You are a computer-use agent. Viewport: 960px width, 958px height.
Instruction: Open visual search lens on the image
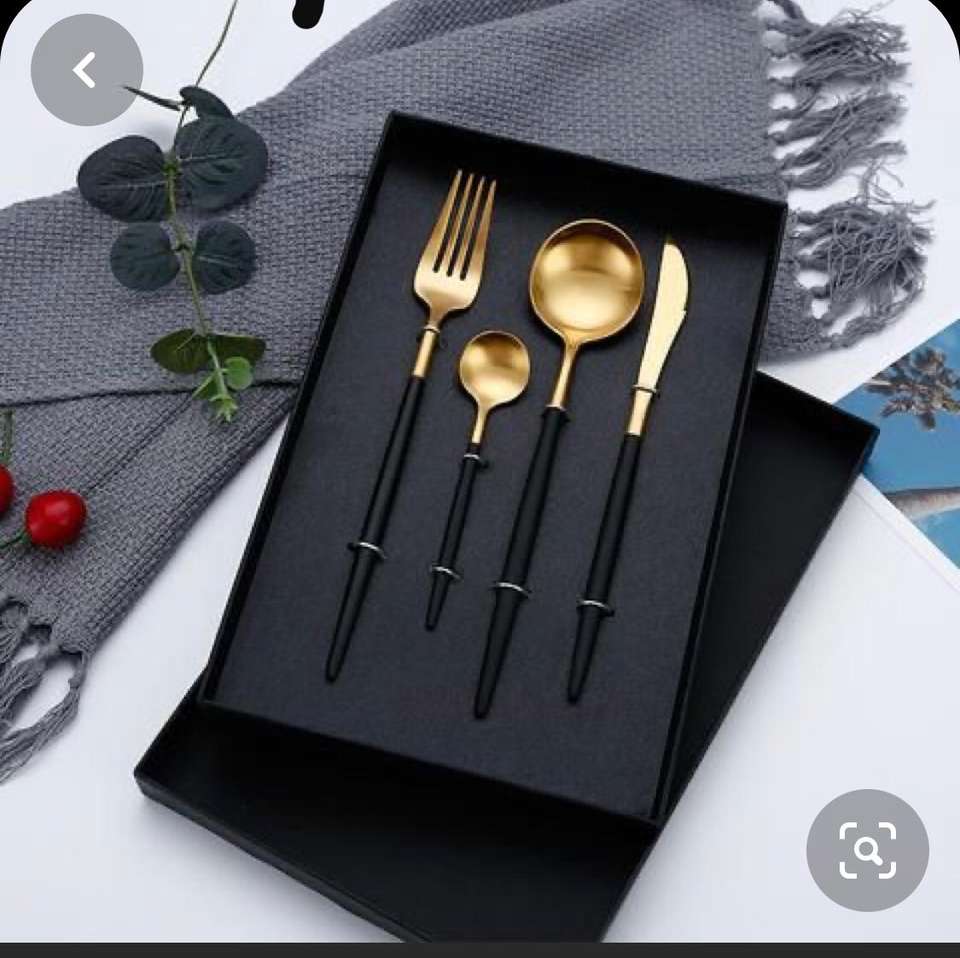[867, 850]
